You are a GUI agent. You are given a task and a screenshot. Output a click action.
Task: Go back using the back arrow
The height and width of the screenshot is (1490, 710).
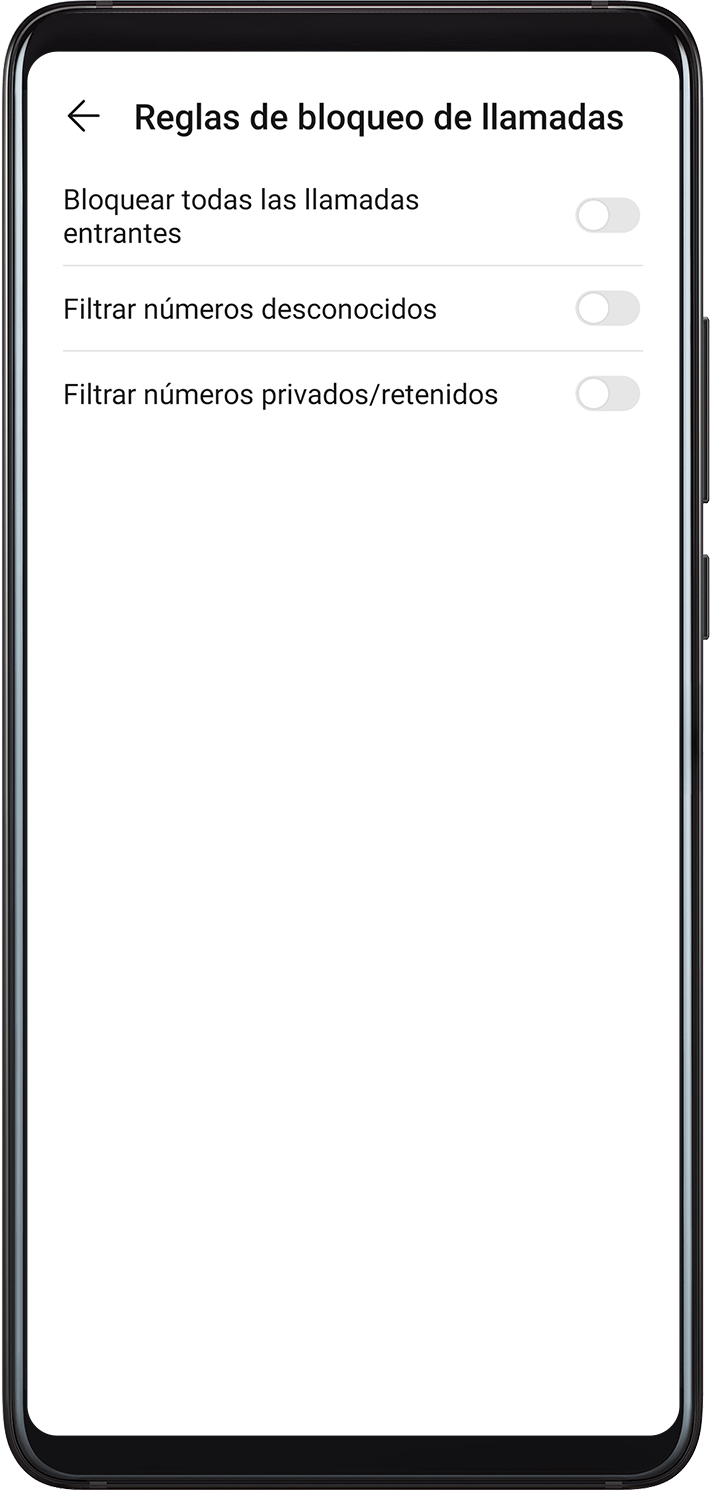tap(83, 116)
